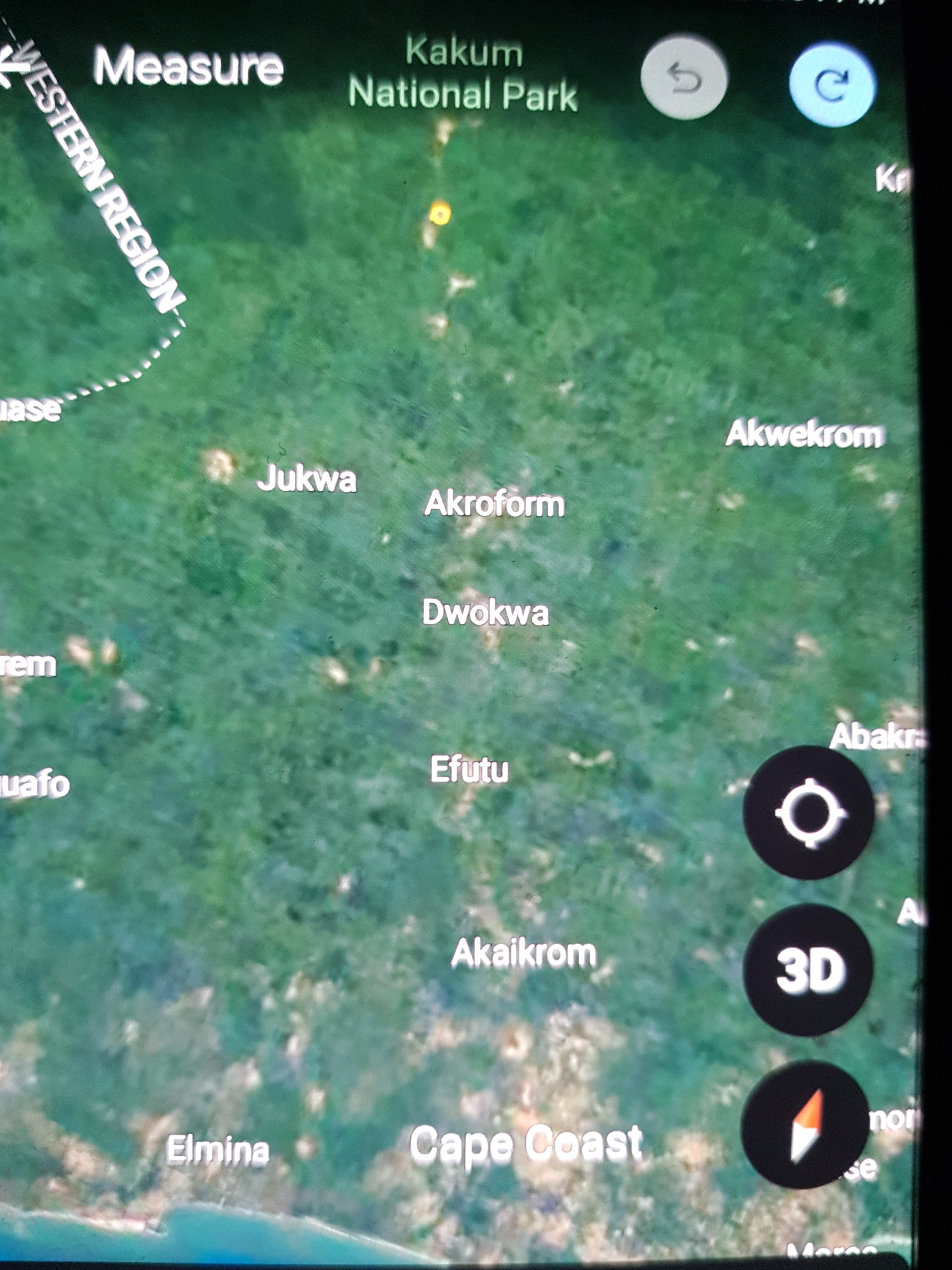Screen dimensions: 952x1270
Task: Reset orientation with the compass
Action: pos(806,1125)
